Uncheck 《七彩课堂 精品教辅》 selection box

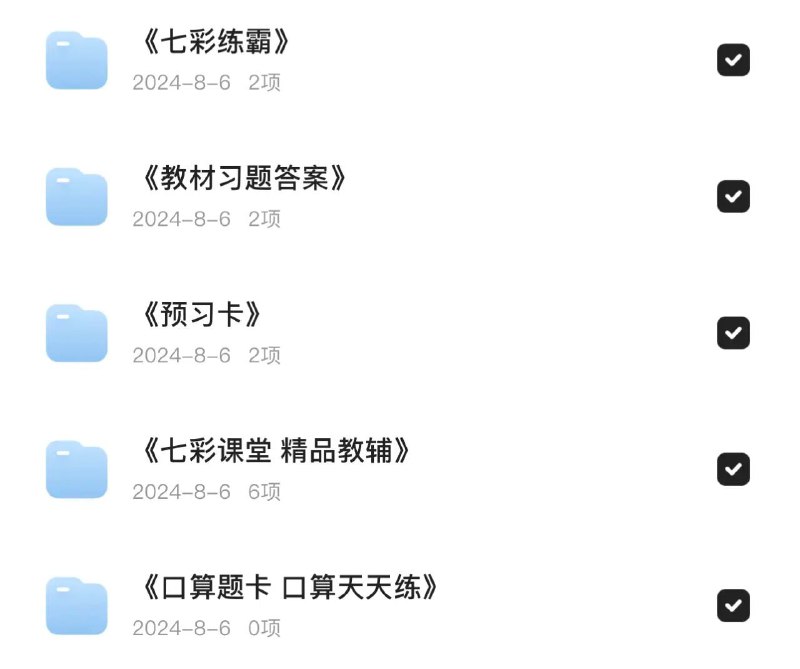pyautogui.click(x=733, y=469)
